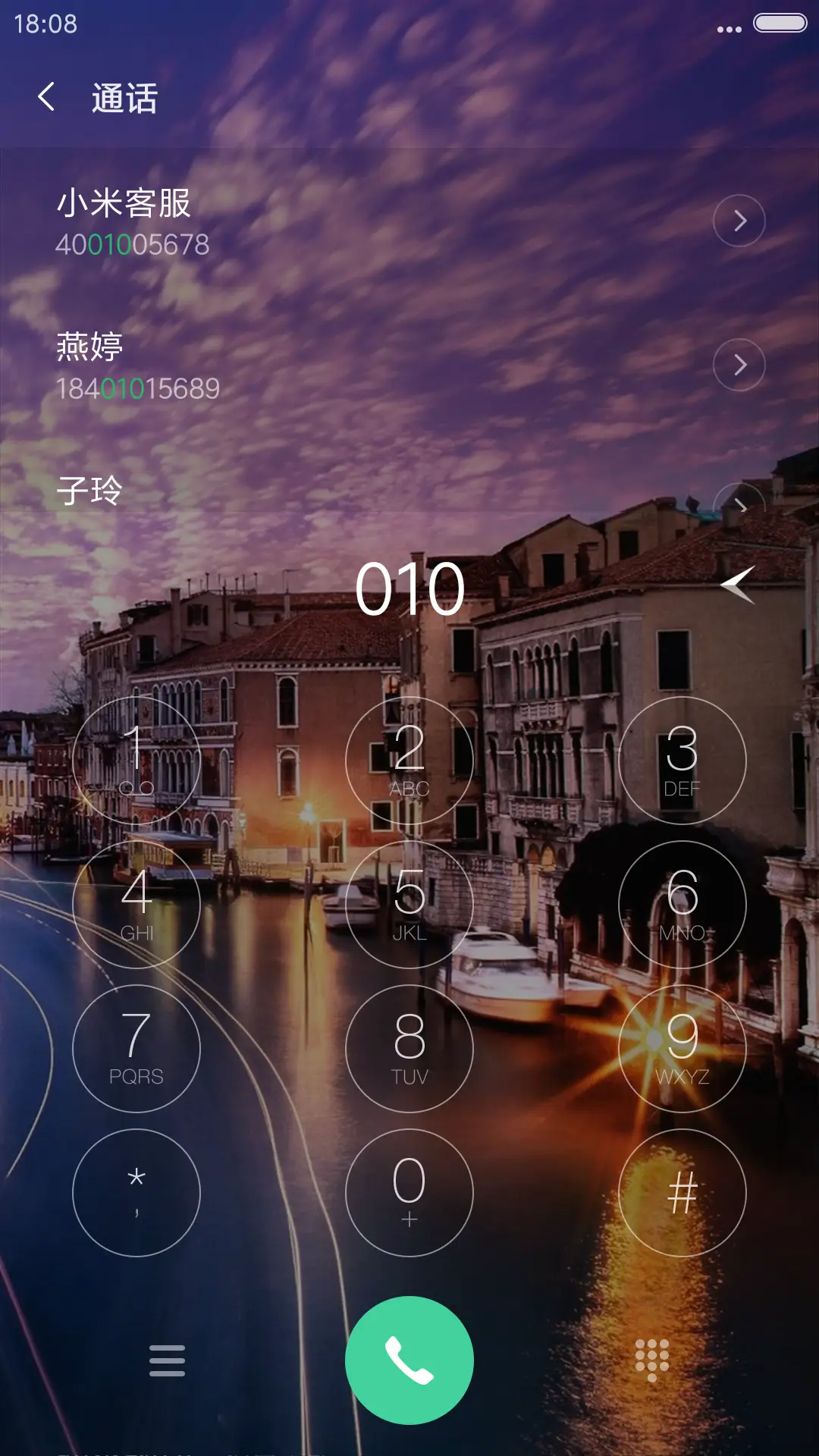Tap the keypad grid icon bottom right

(x=651, y=1361)
